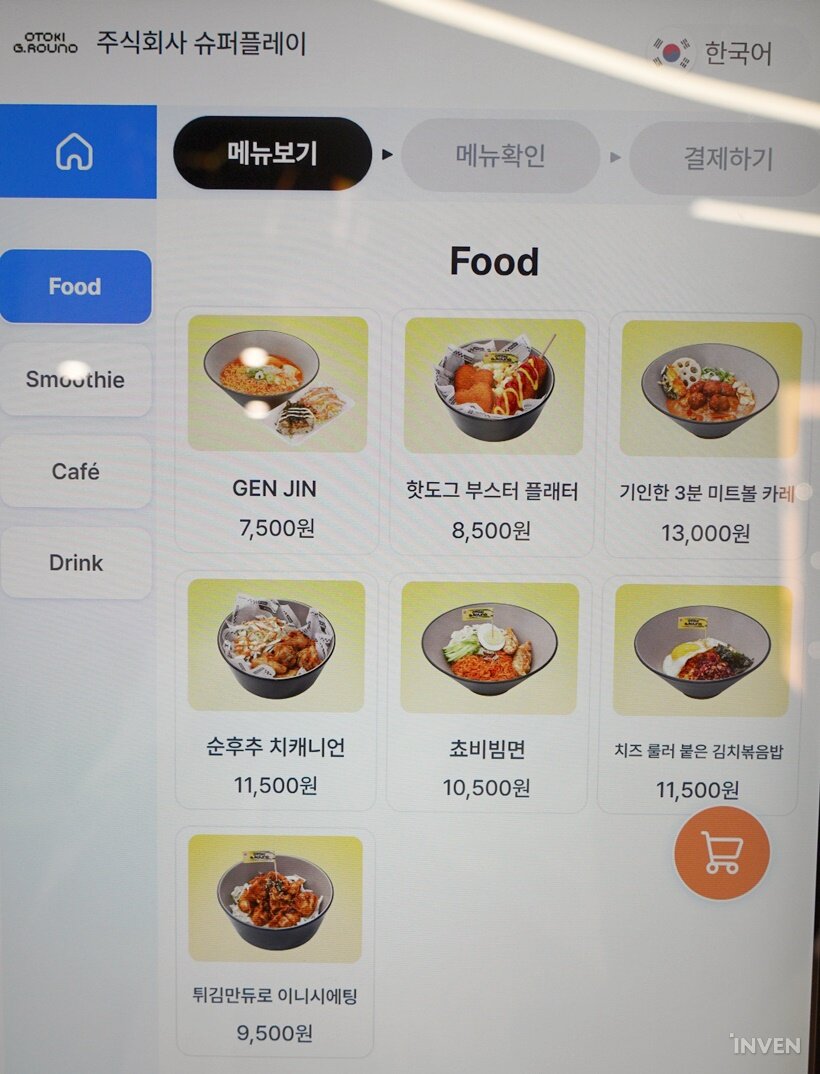Select the GEN JIN menu item
The width and height of the screenshot is (820, 1074).
[276, 430]
